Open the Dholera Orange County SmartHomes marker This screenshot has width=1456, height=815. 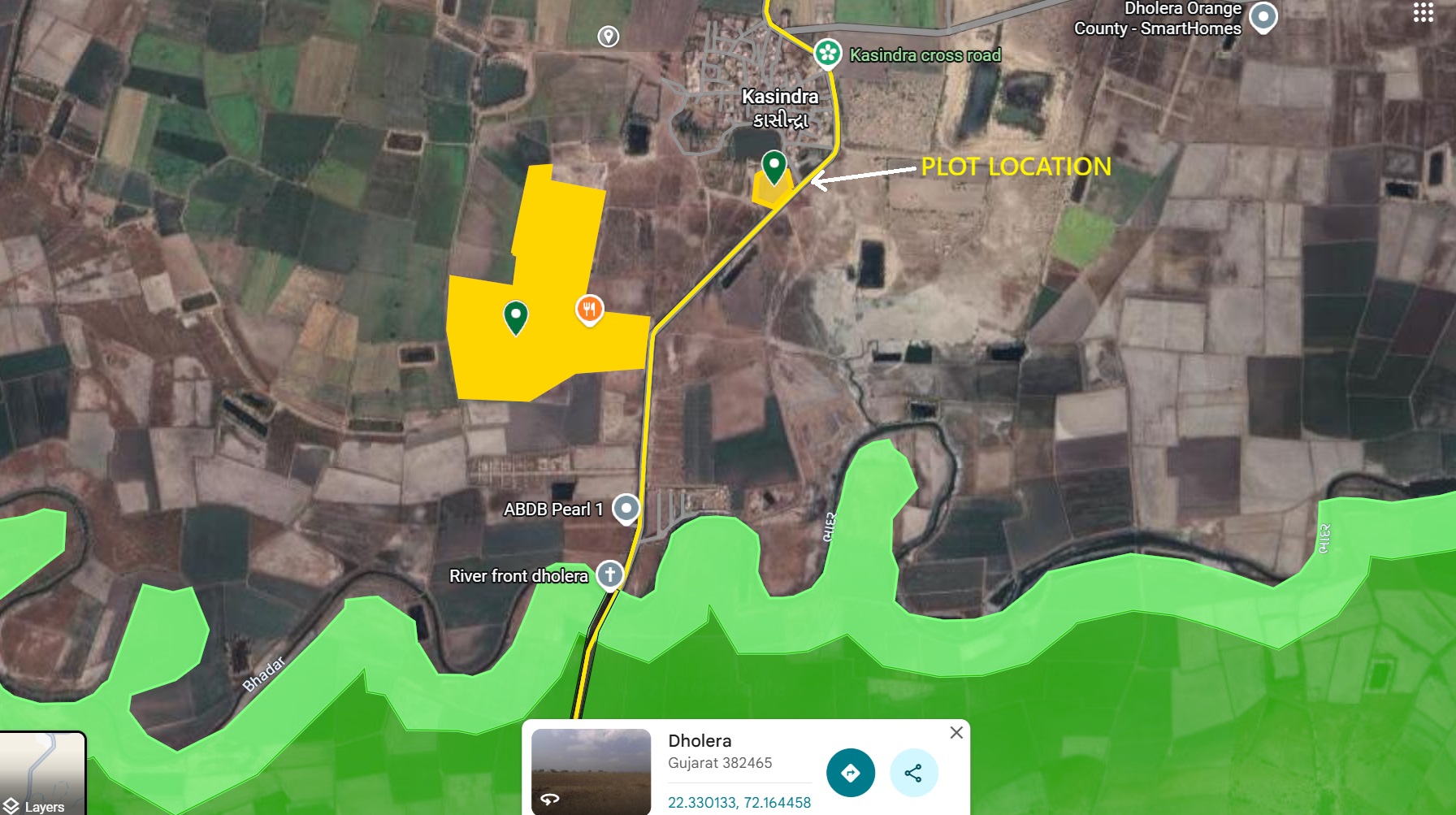pos(1263,15)
